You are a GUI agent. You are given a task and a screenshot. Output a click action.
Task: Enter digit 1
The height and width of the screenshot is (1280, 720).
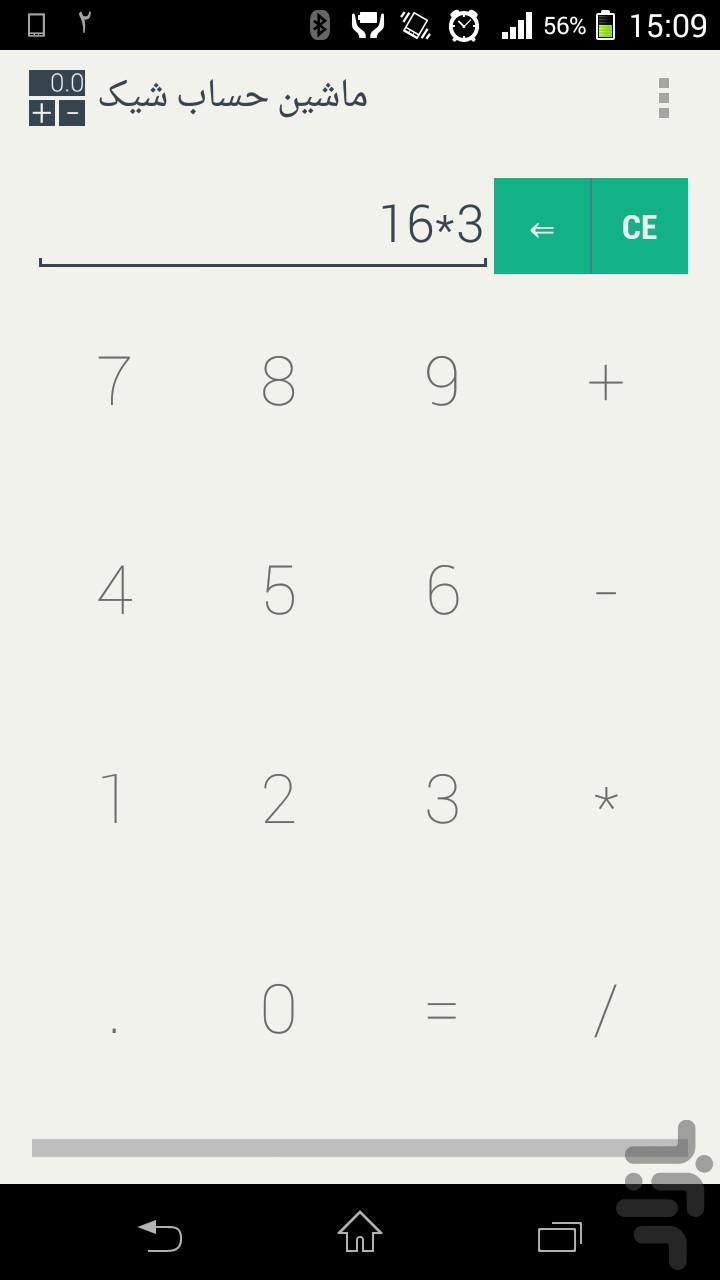coord(114,800)
